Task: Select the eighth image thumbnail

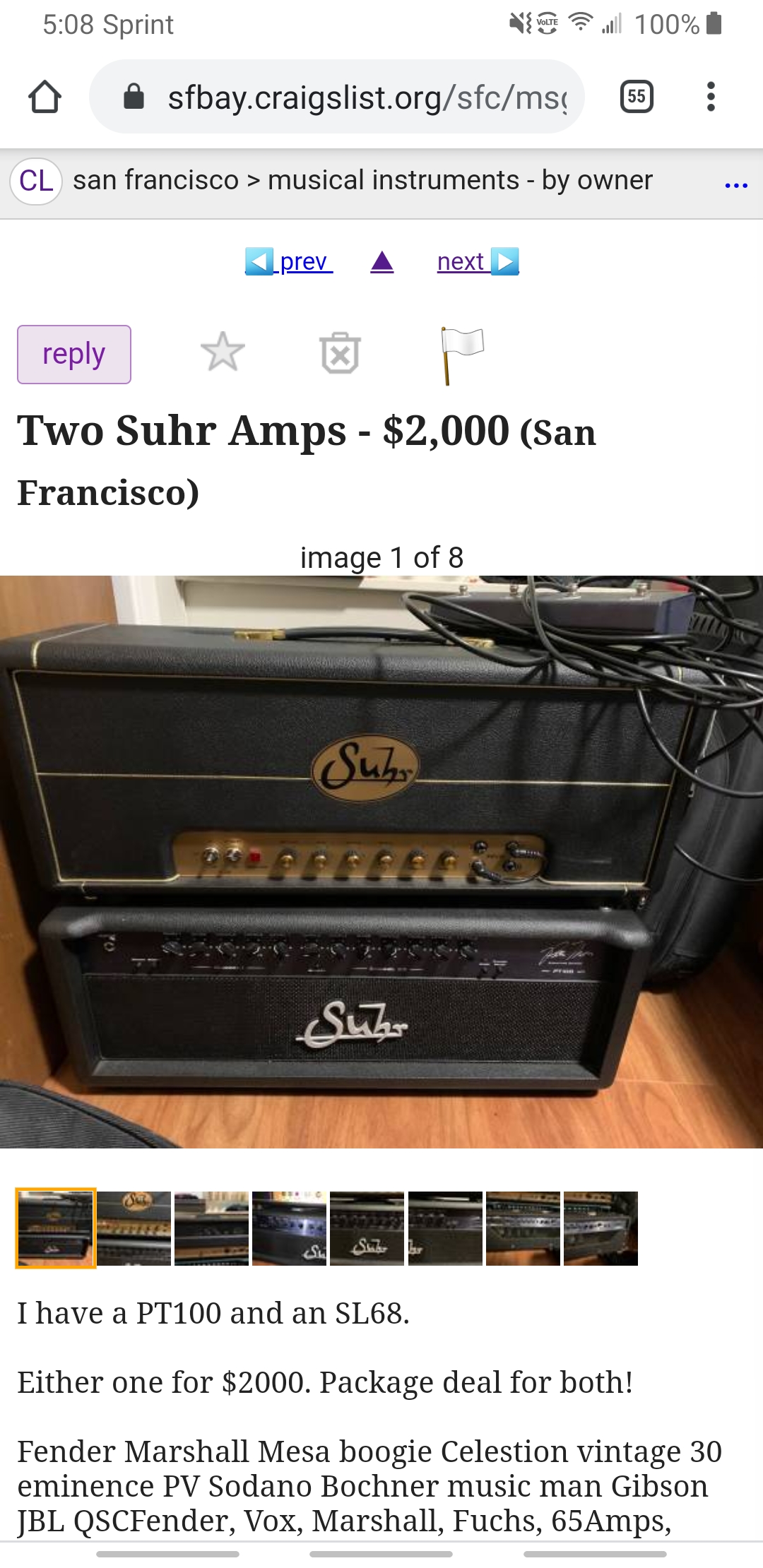Action: click(601, 1228)
